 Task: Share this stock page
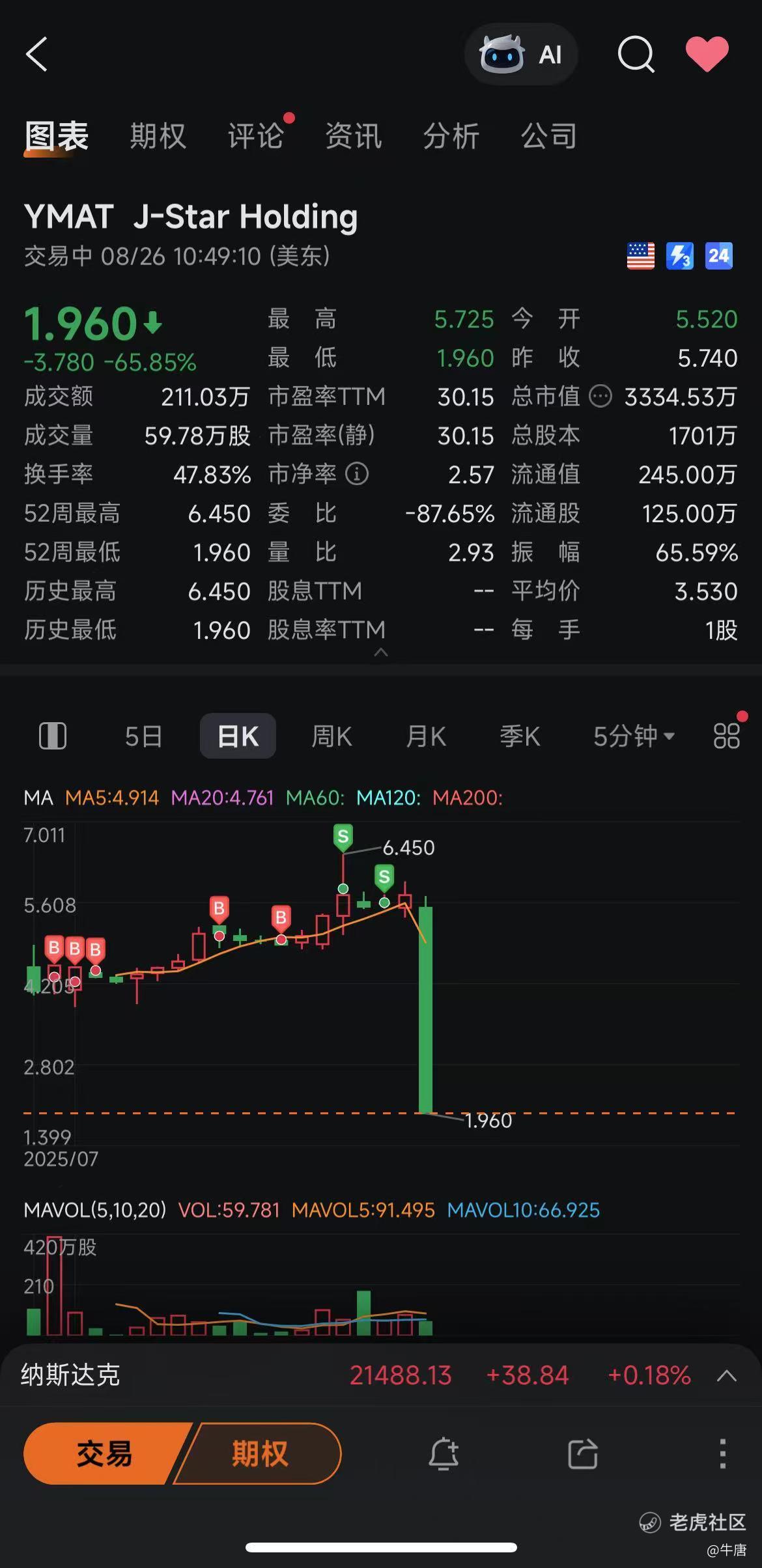coord(583,1453)
